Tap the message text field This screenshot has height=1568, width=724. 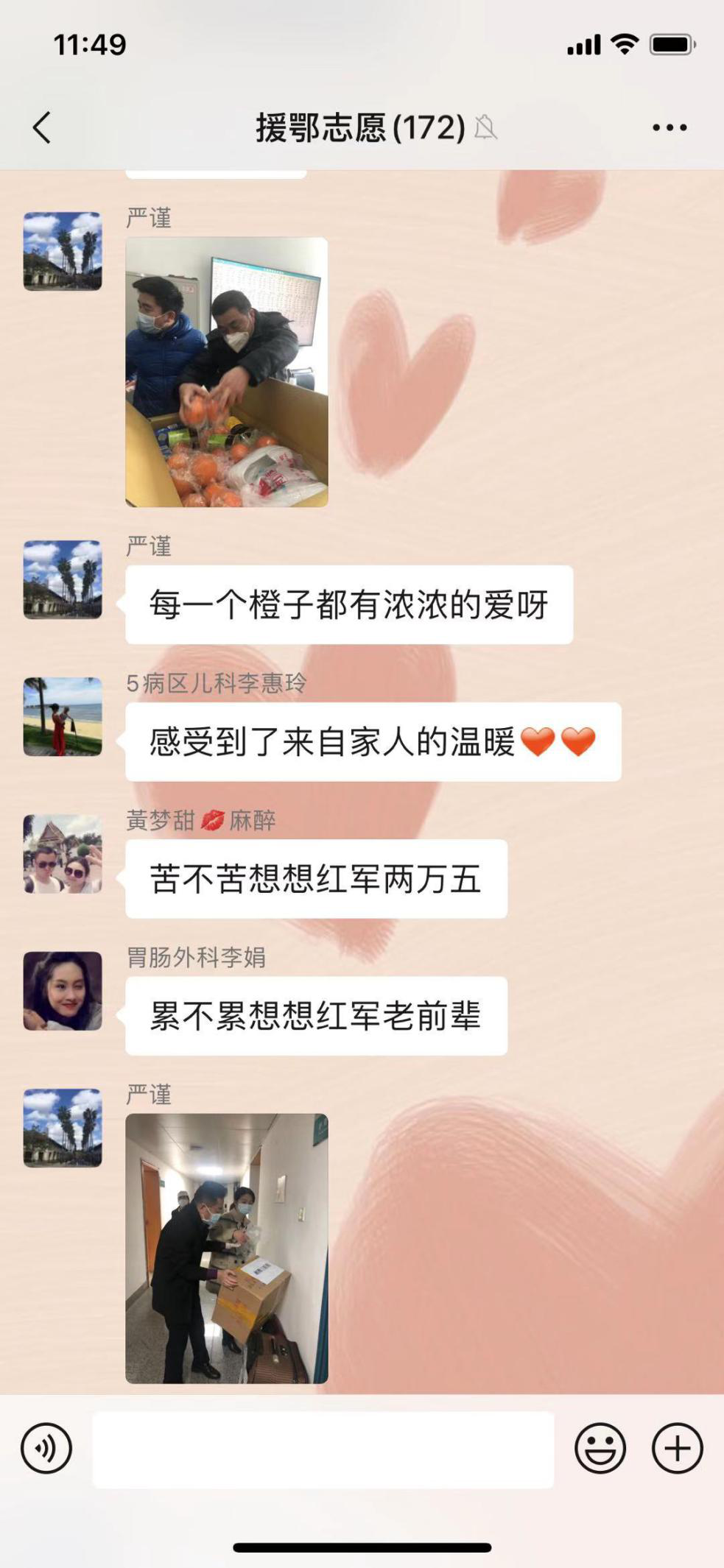click(323, 1449)
